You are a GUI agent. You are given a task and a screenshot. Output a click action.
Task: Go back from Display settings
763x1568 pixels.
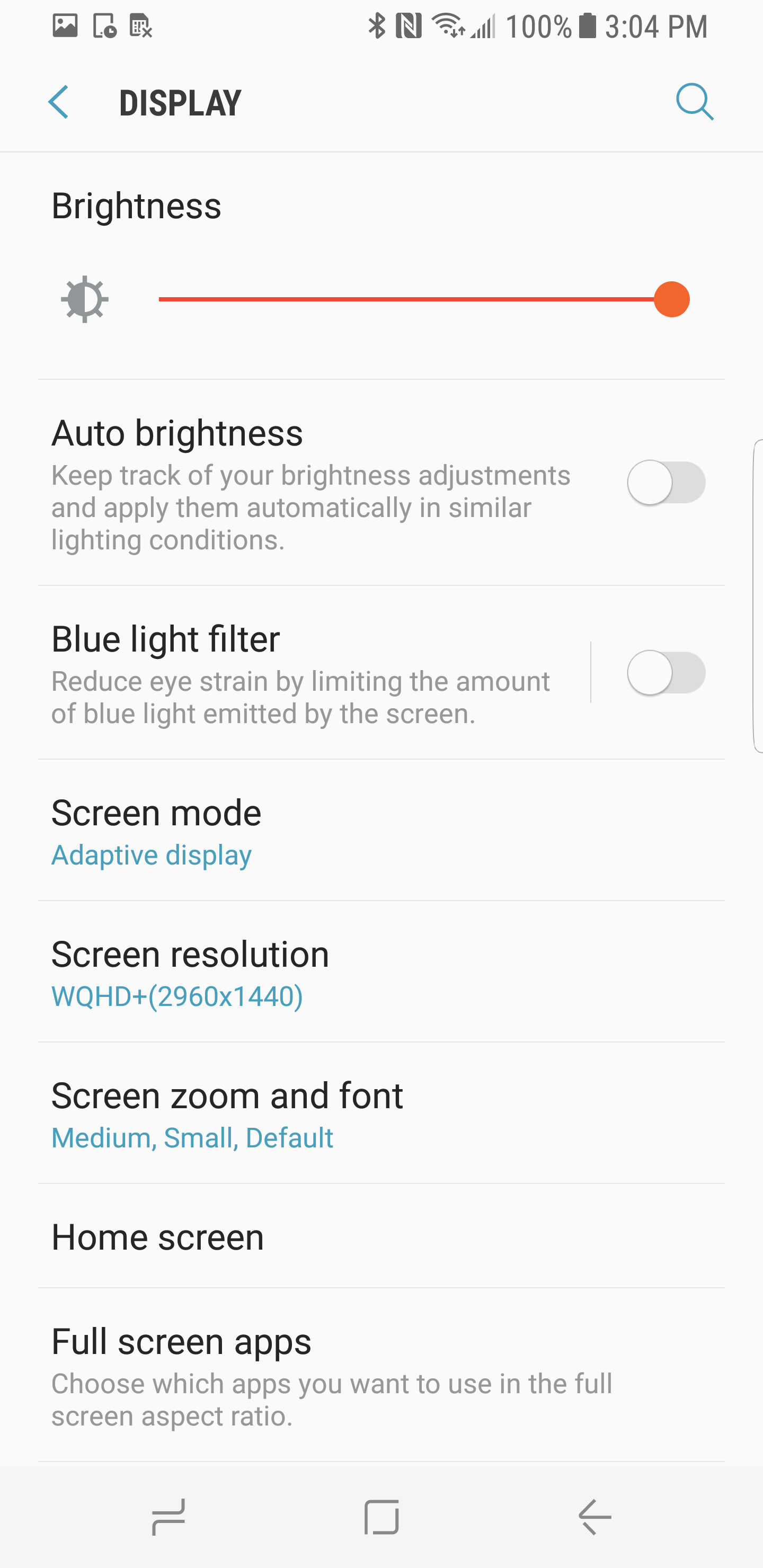coord(59,102)
